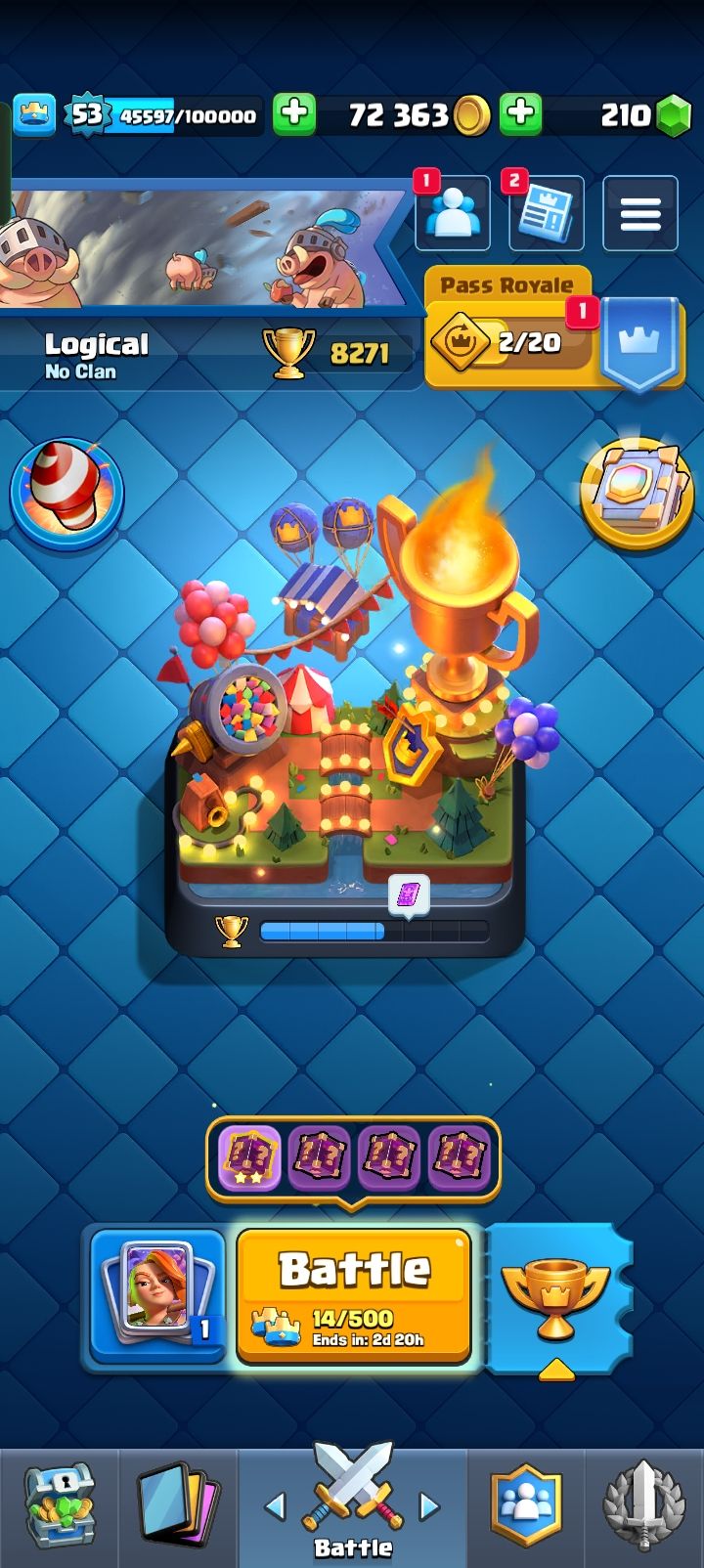This screenshot has height=1568, width=704.
Task: Open the battle deck selector card
Action: (157, 1293)
